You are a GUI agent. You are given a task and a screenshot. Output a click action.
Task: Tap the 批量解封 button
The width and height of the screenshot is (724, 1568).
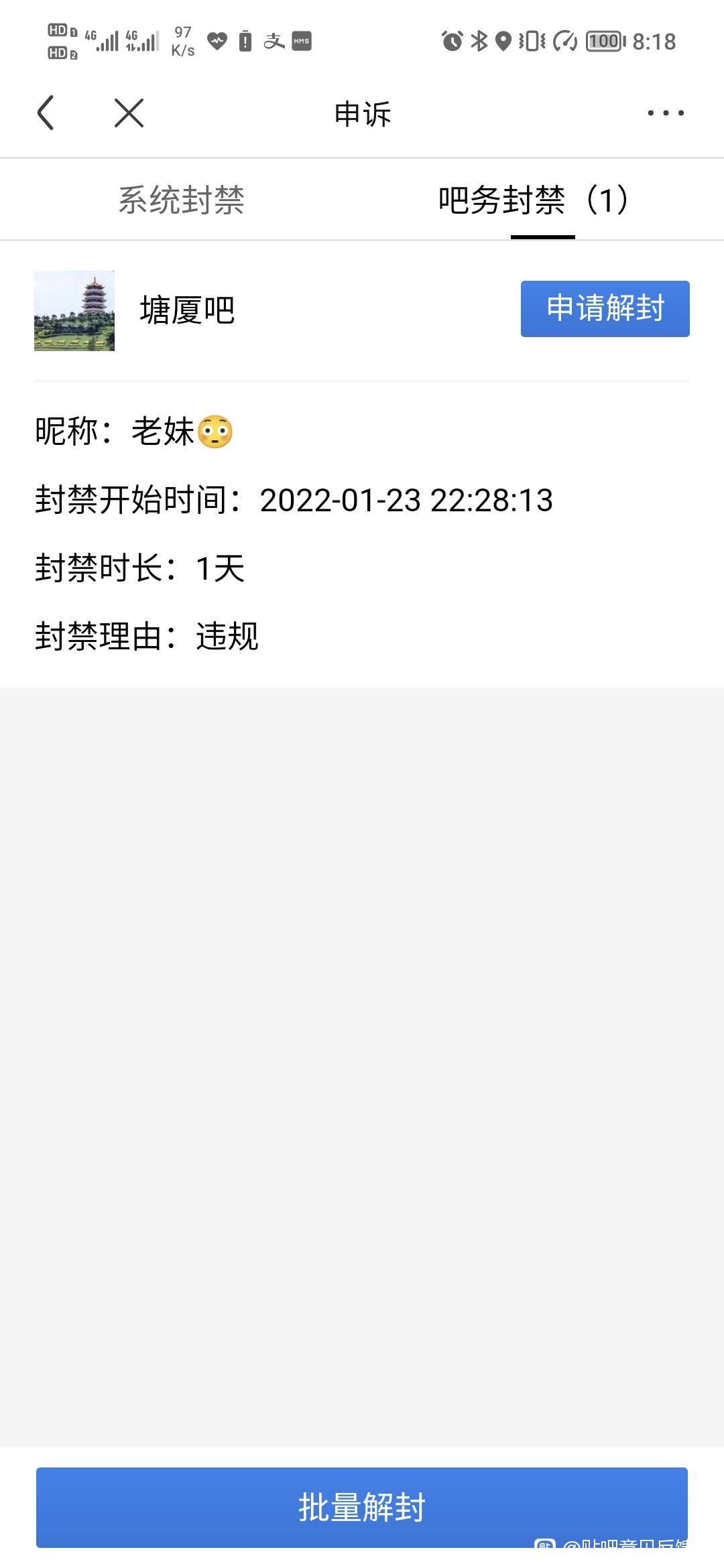(362, 1507)
